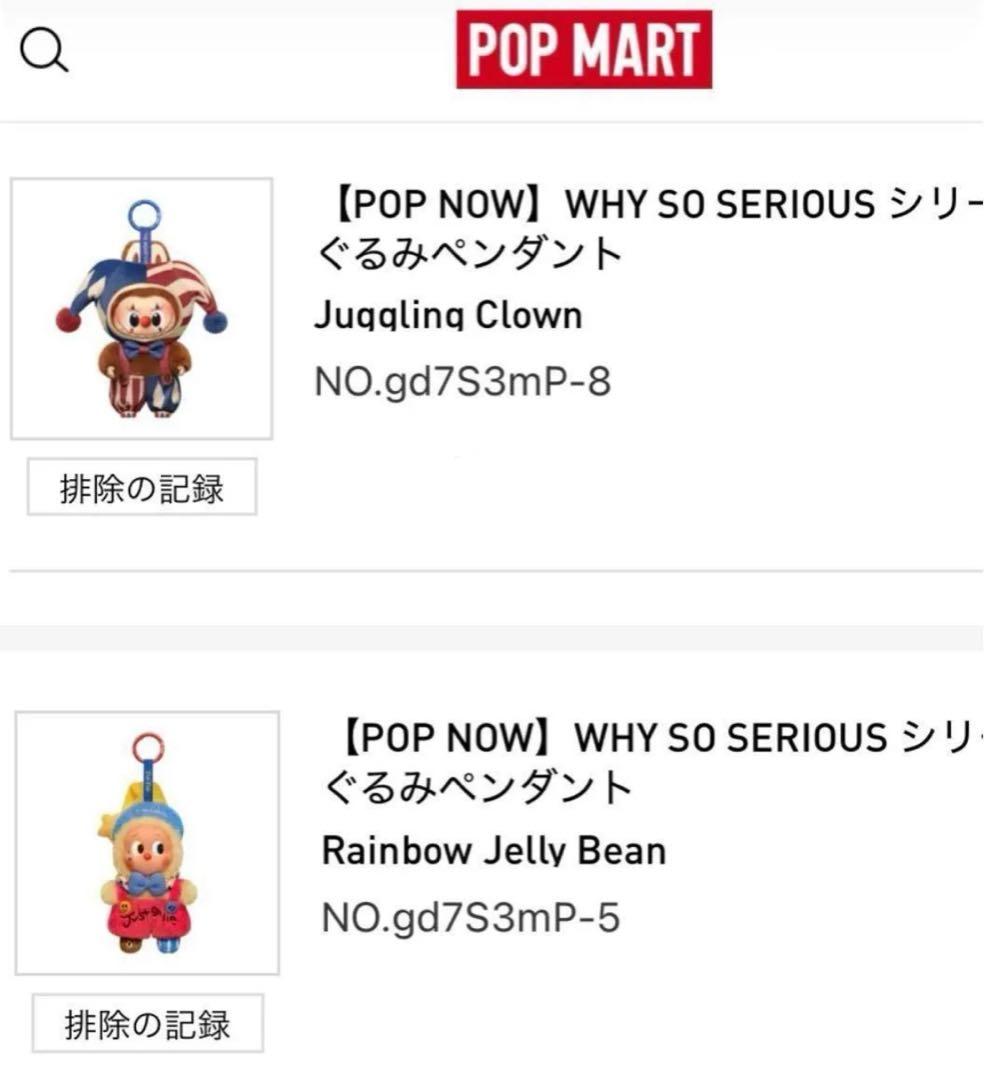Select item number NO.gd7S3mP-8
Viewport: 985px width, 1080px height.
tap(464, 380)
